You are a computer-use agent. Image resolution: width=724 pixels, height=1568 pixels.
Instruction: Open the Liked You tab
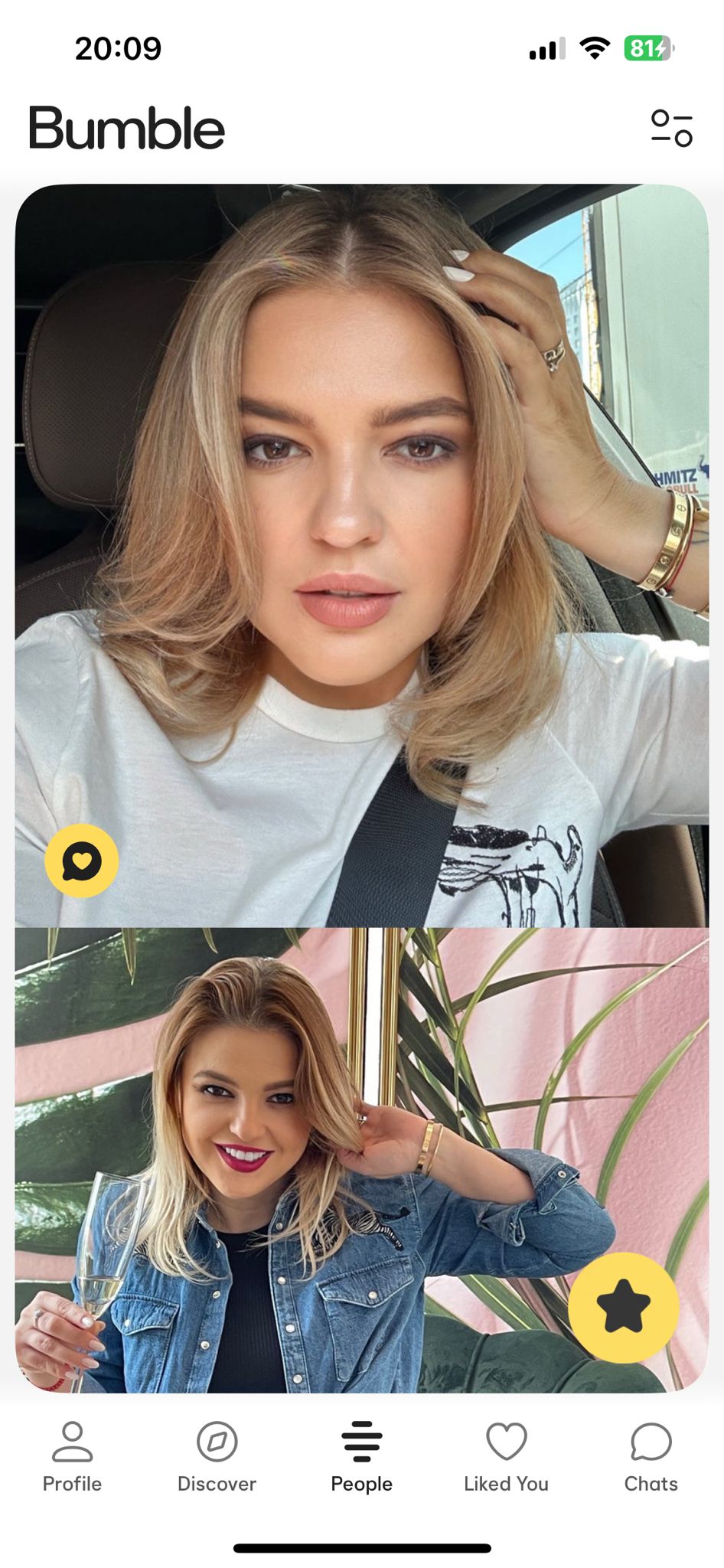point(506,1457)
